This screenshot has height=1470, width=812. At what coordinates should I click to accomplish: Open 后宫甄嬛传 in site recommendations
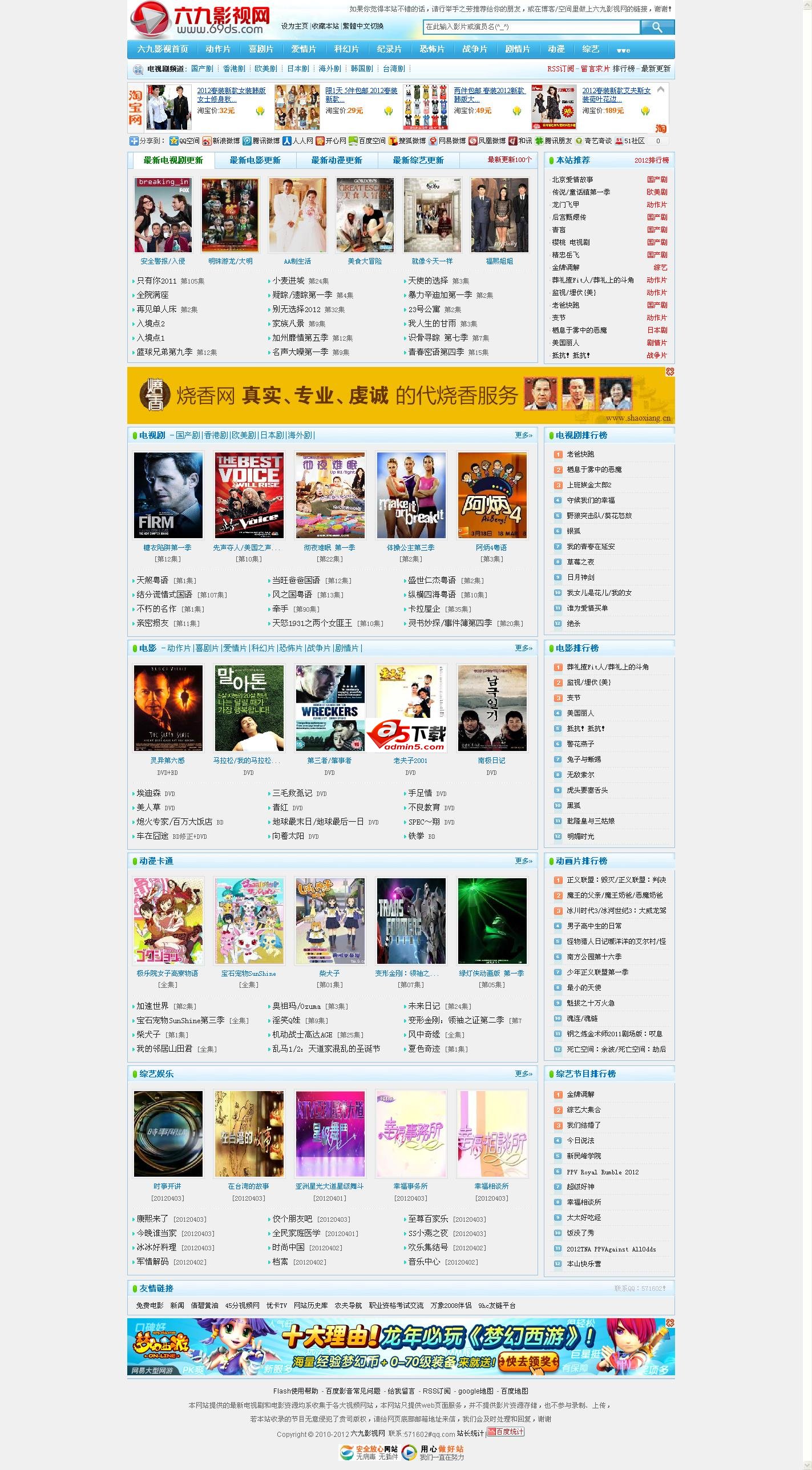569,217
